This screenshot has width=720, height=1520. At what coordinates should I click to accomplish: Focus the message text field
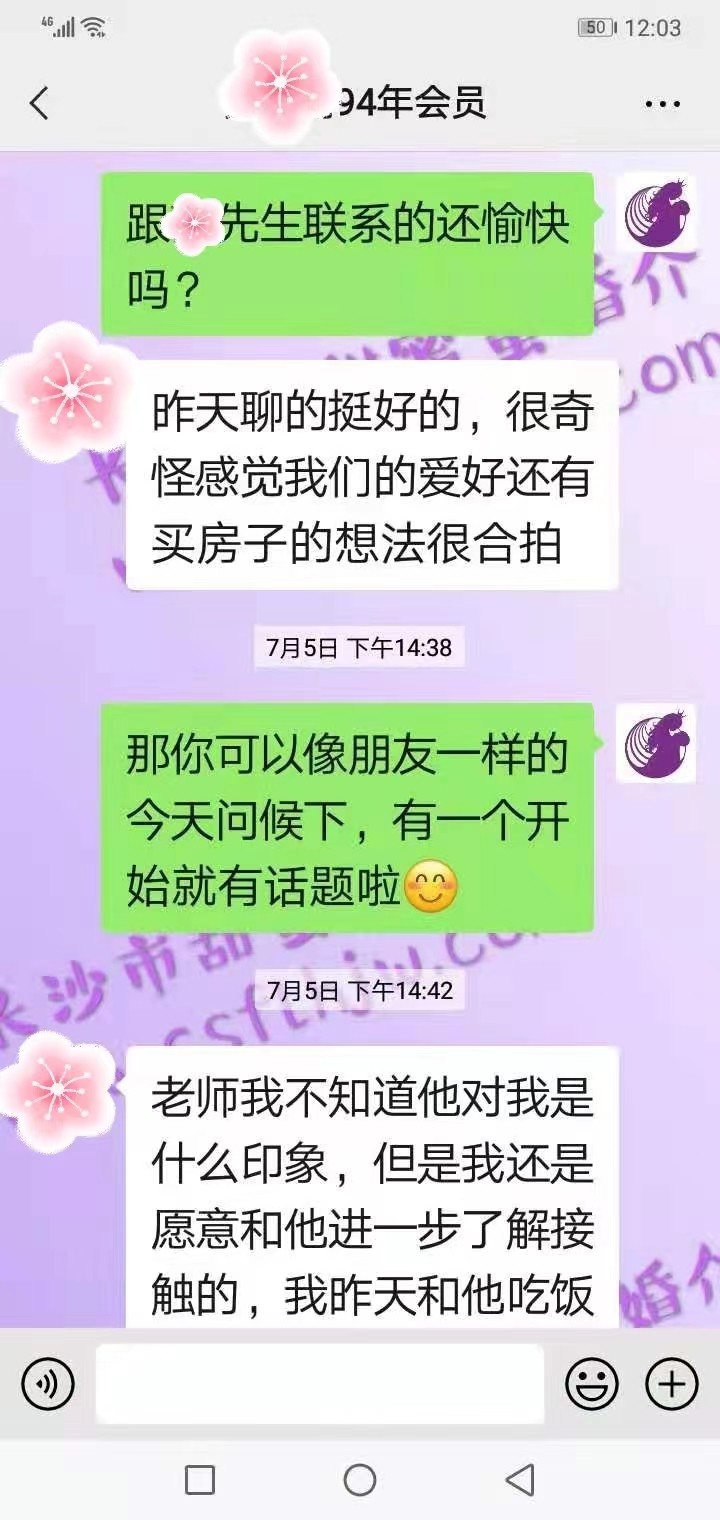(320, 1384)
